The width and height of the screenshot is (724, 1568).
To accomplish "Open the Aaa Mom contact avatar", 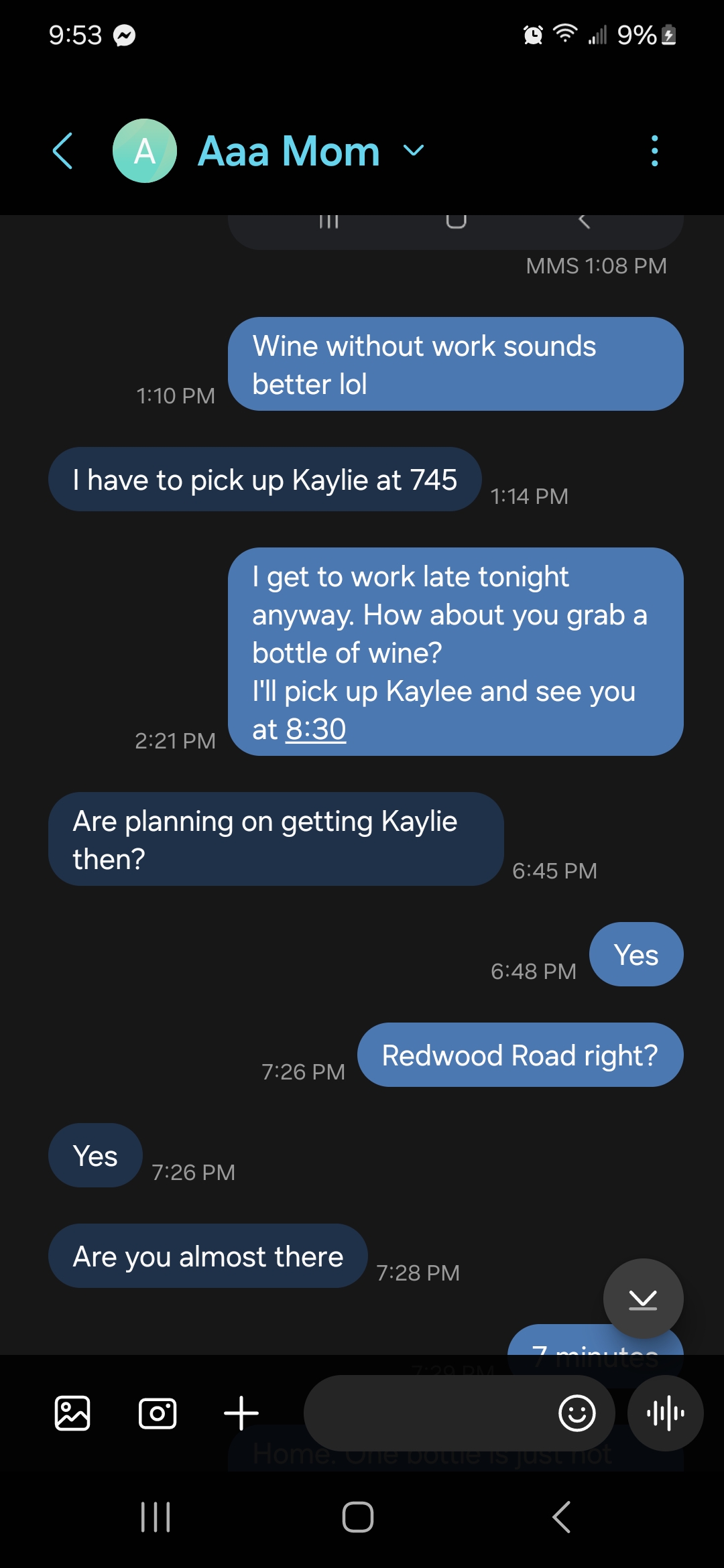I will click(145, 151).
